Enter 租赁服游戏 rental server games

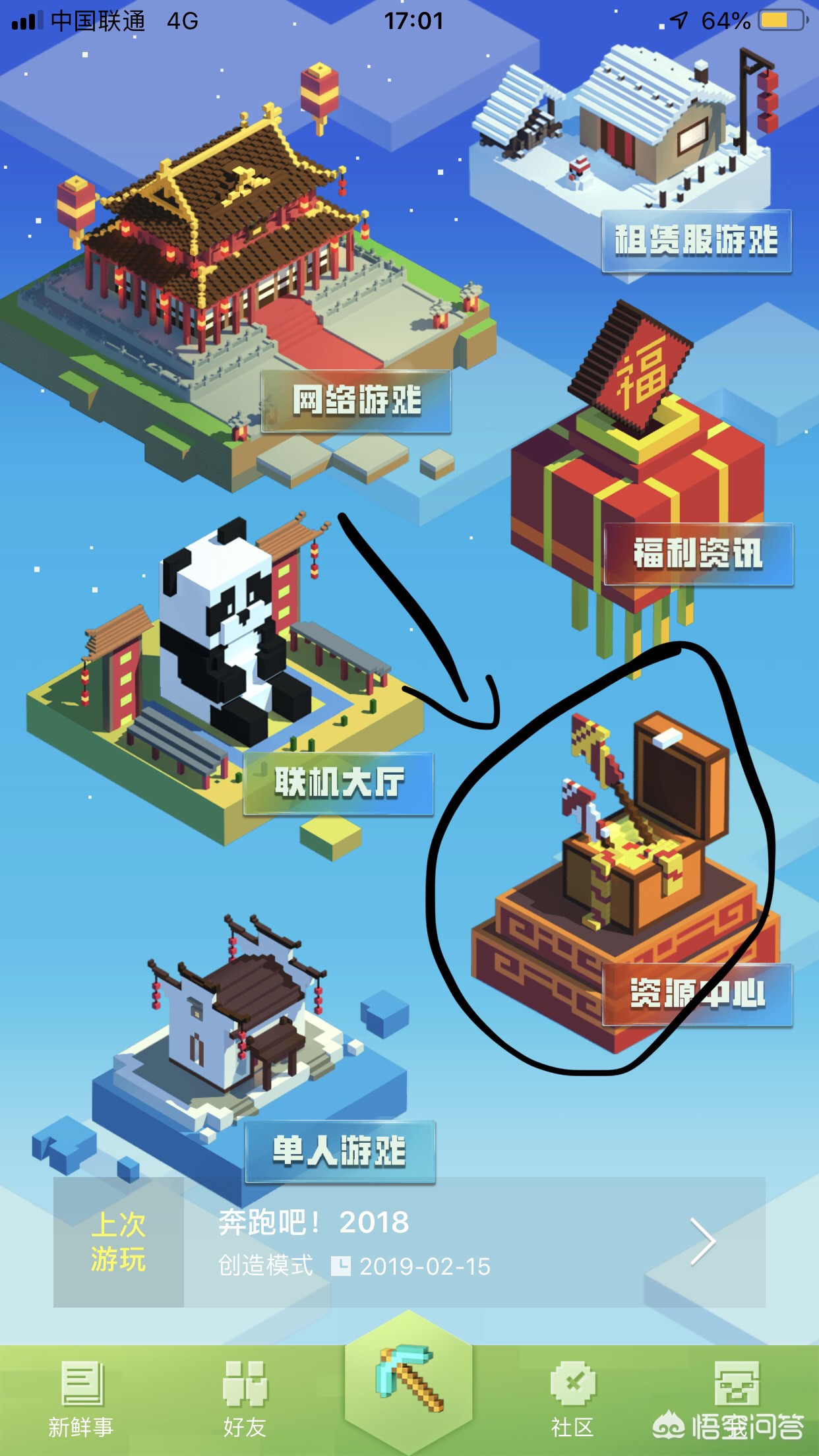click(x=696, y=241)
